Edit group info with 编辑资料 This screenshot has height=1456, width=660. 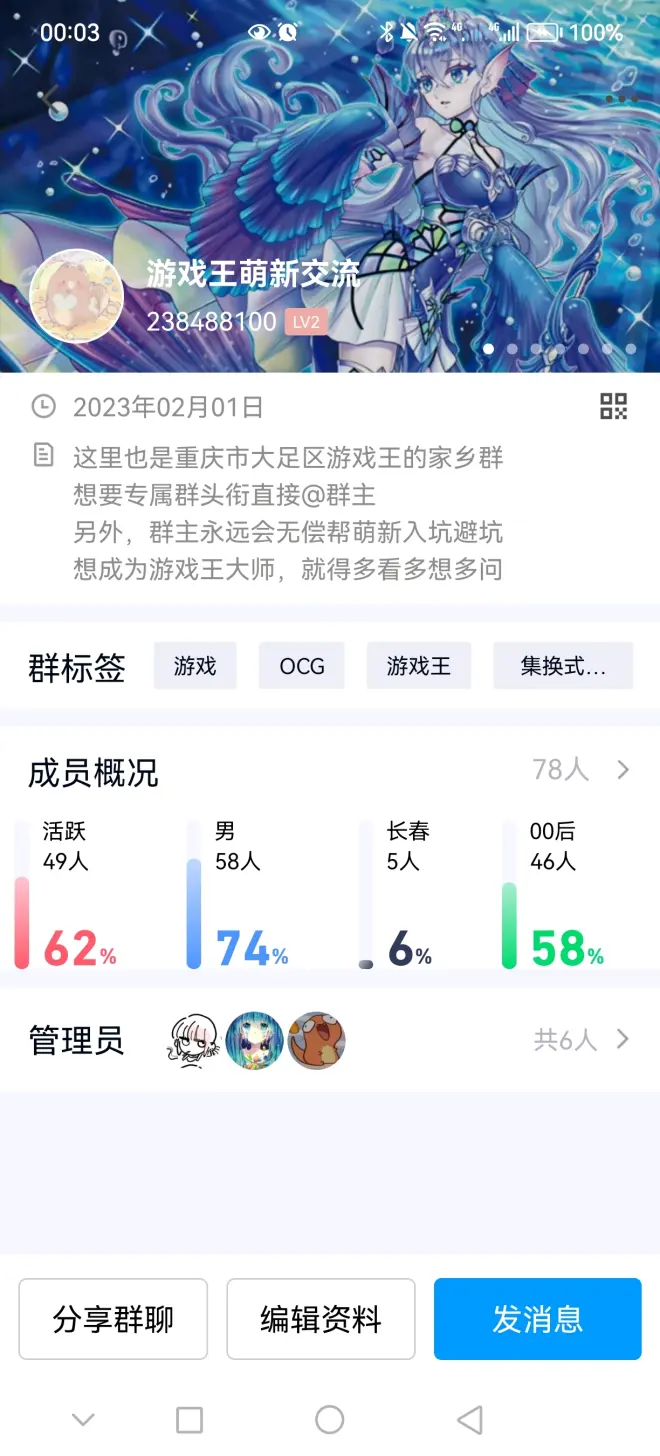click(321, 1319)
